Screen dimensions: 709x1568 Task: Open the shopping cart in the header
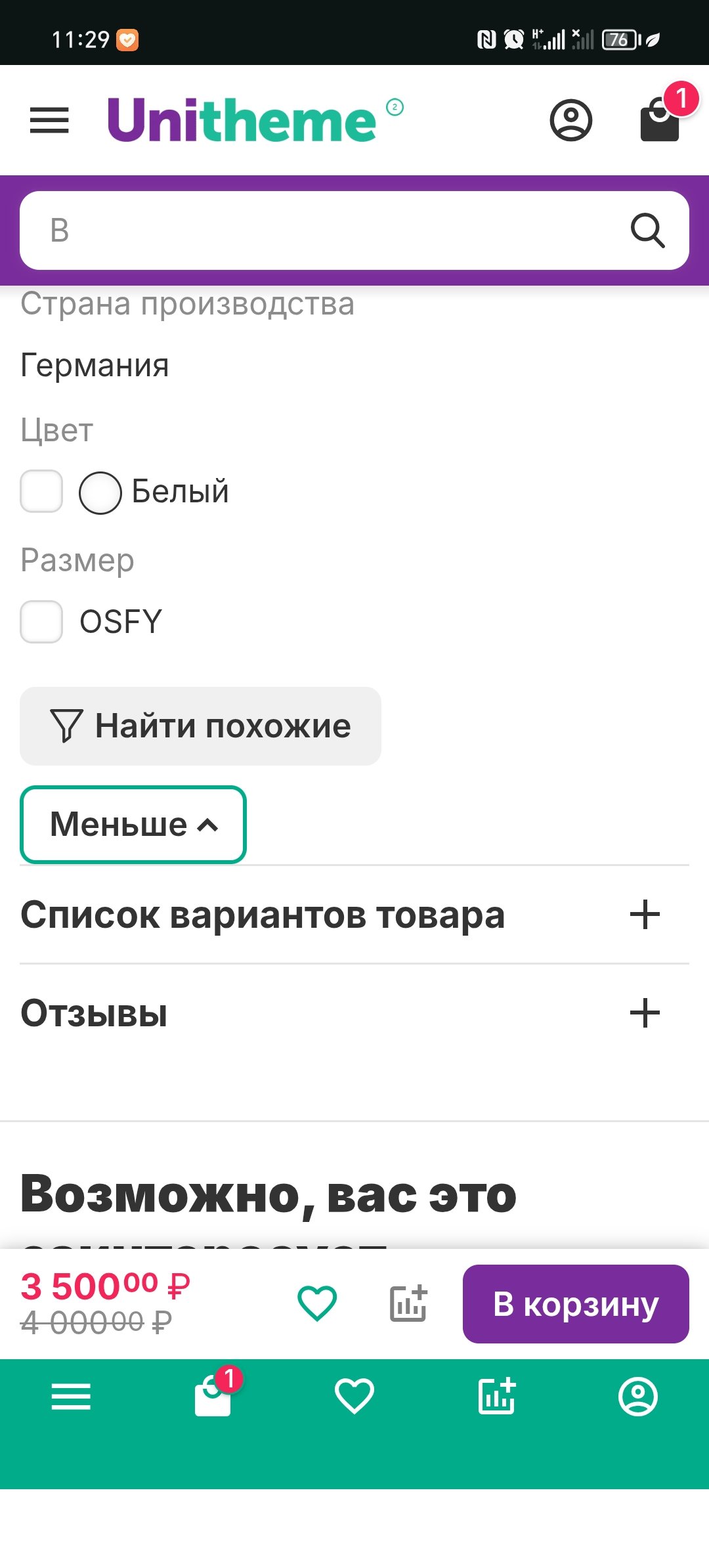coord(660,119)
